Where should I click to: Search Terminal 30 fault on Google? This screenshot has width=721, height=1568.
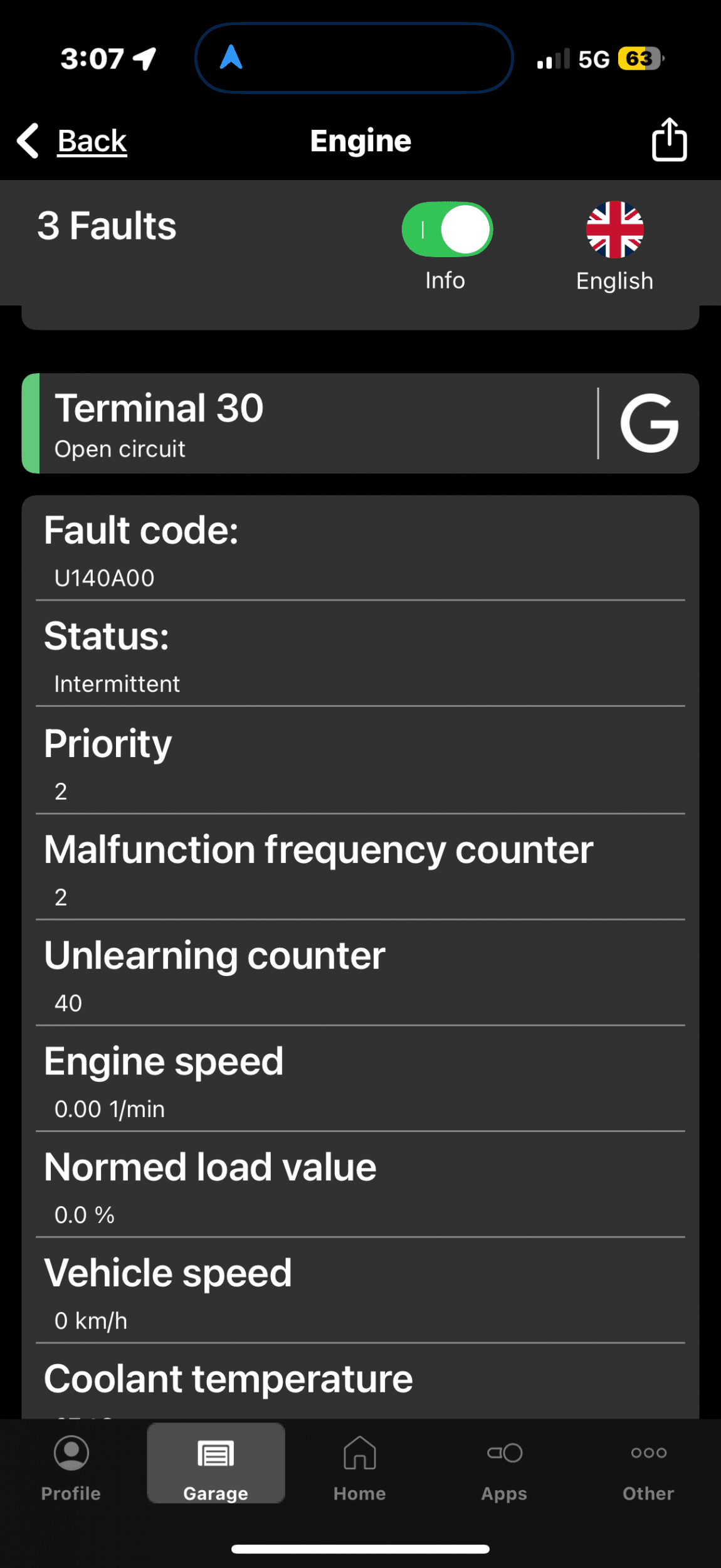coord(650,423)
